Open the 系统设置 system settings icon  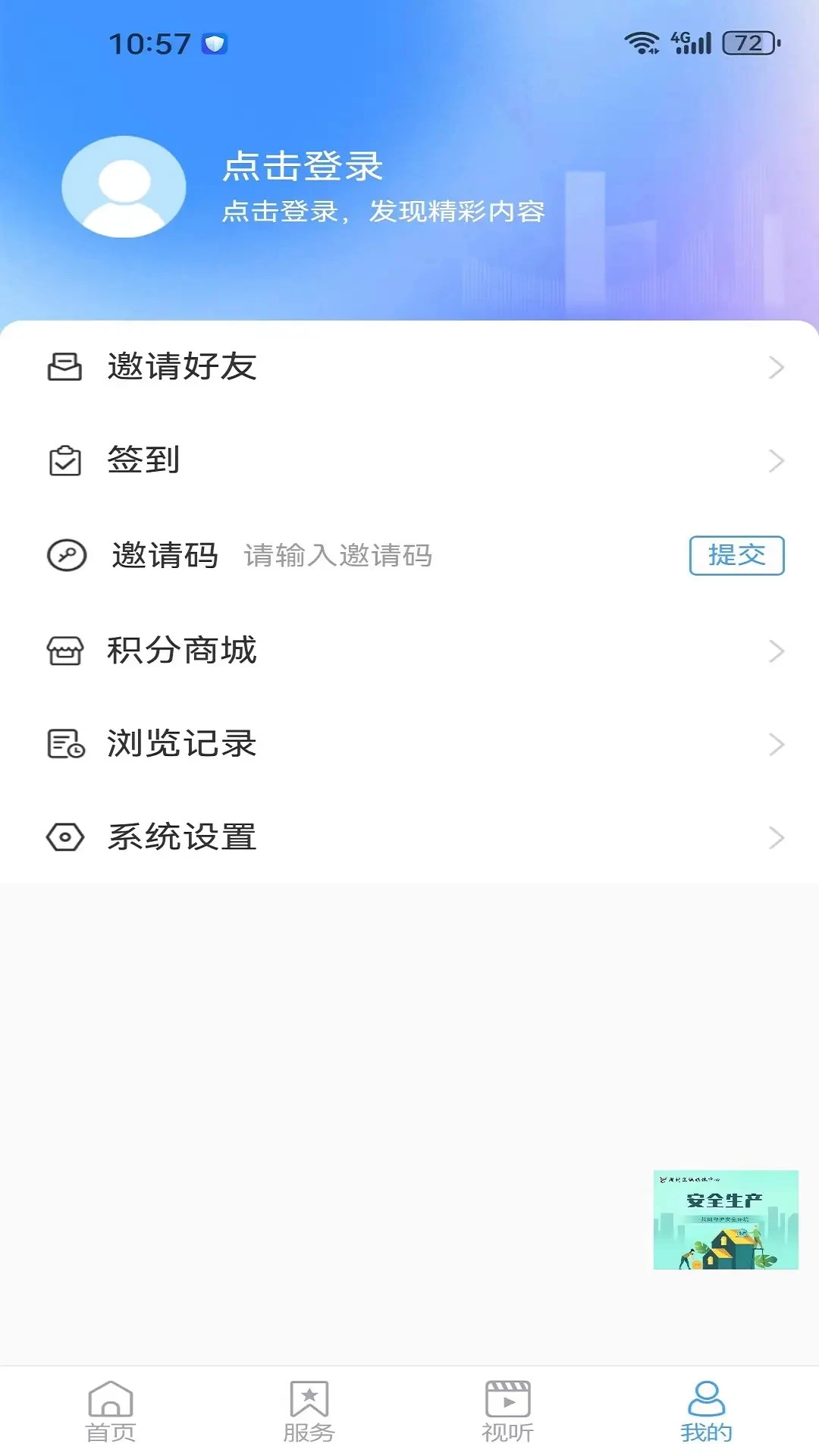[x=64, y=837]
